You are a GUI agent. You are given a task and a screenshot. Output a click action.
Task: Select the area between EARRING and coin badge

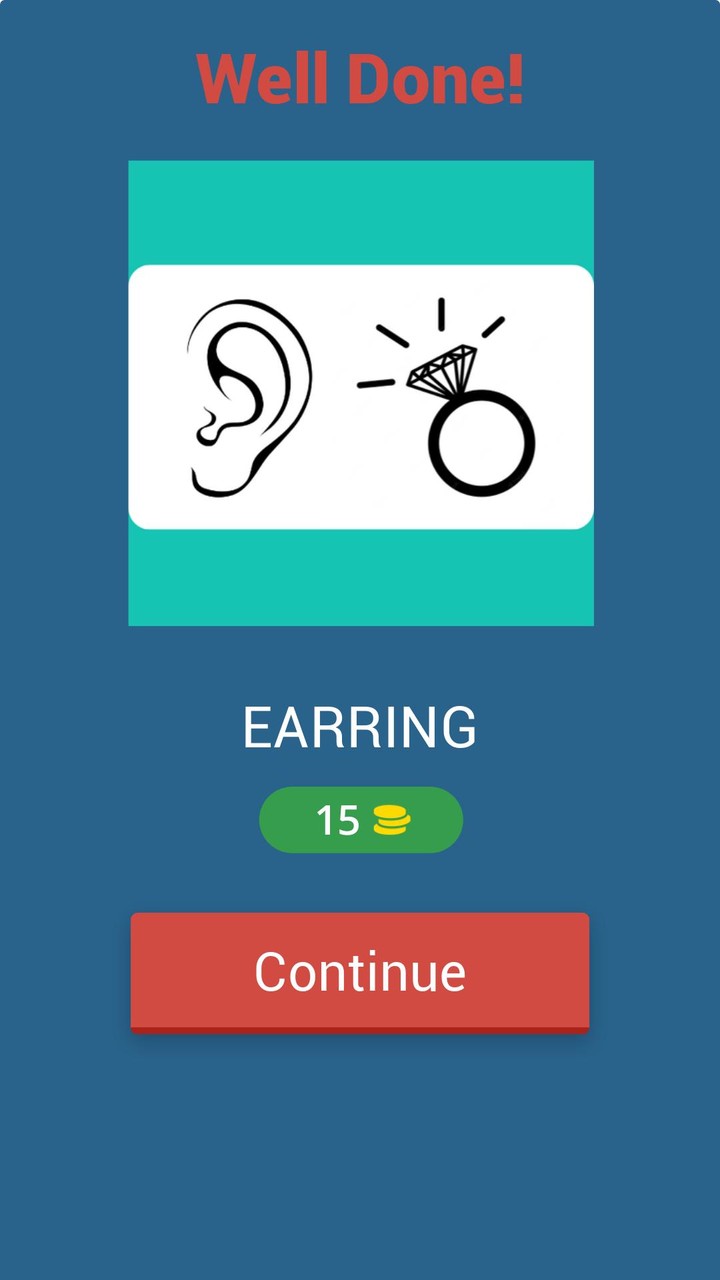(360, 770)
